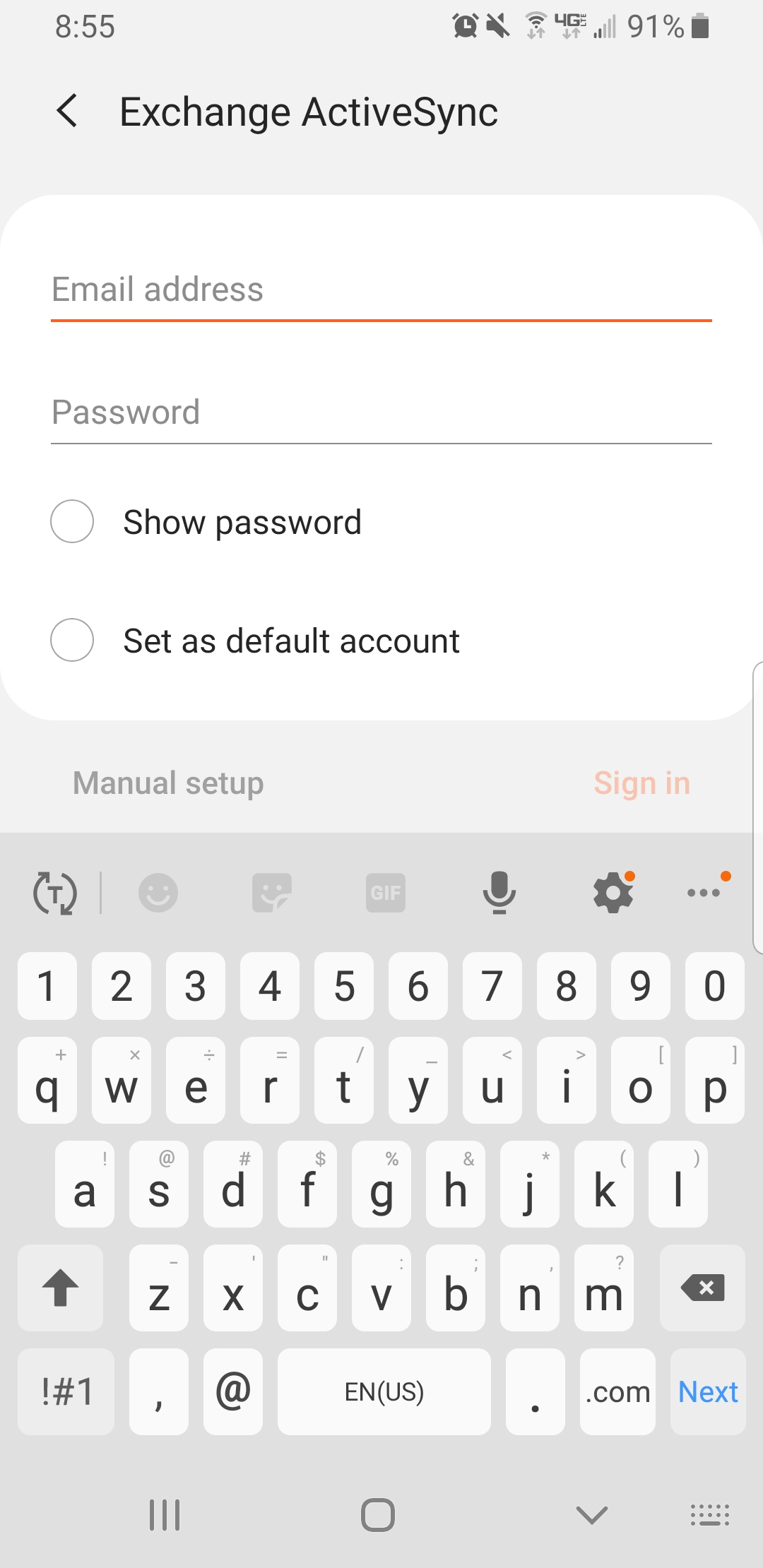Go back from Exchange ActiveSync

pos(67,112)
